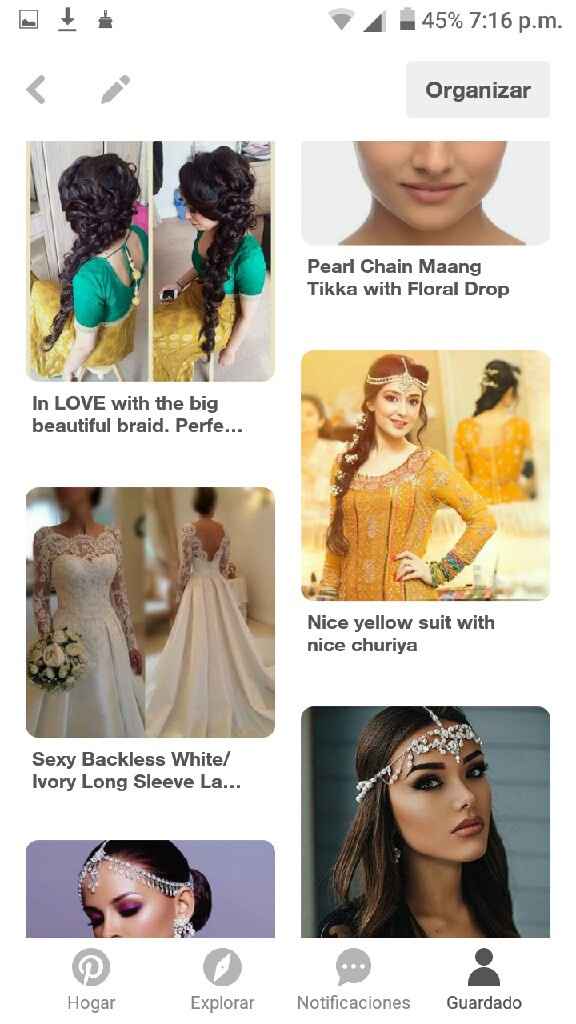Open the pin with purple eyeshadow headpiece
The width and height of the screenshot is (576, 1024).
click(x=150, y=889)
